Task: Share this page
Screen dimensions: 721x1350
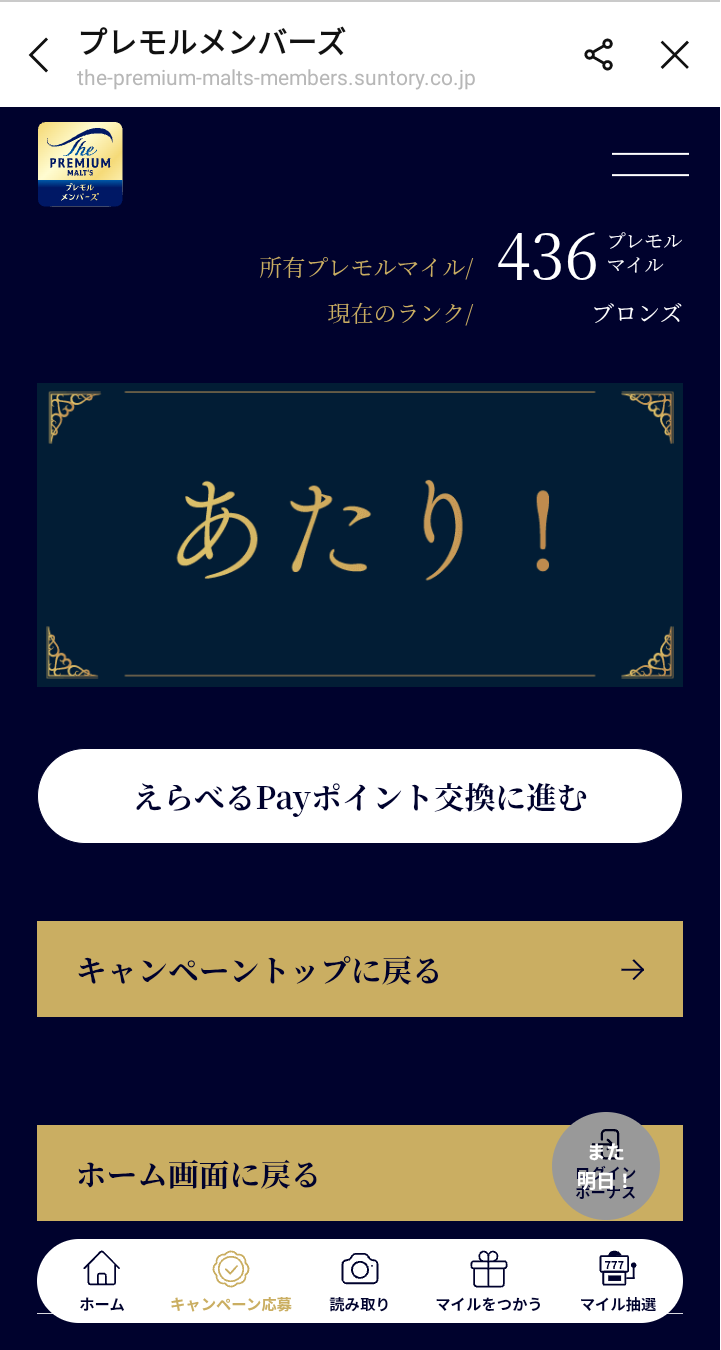Action: [x=598, y=55]
